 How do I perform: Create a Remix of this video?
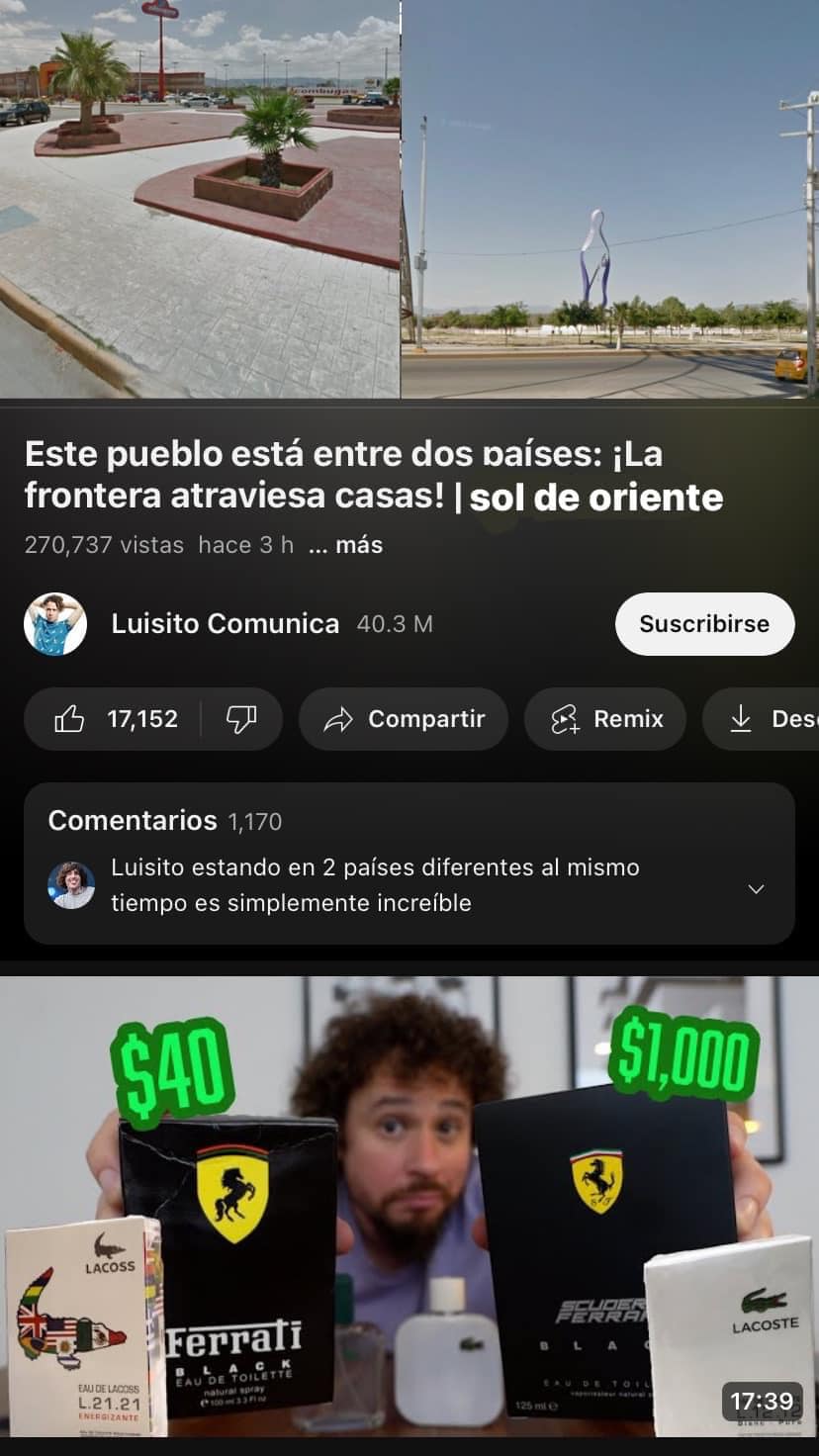coord(607,719)
